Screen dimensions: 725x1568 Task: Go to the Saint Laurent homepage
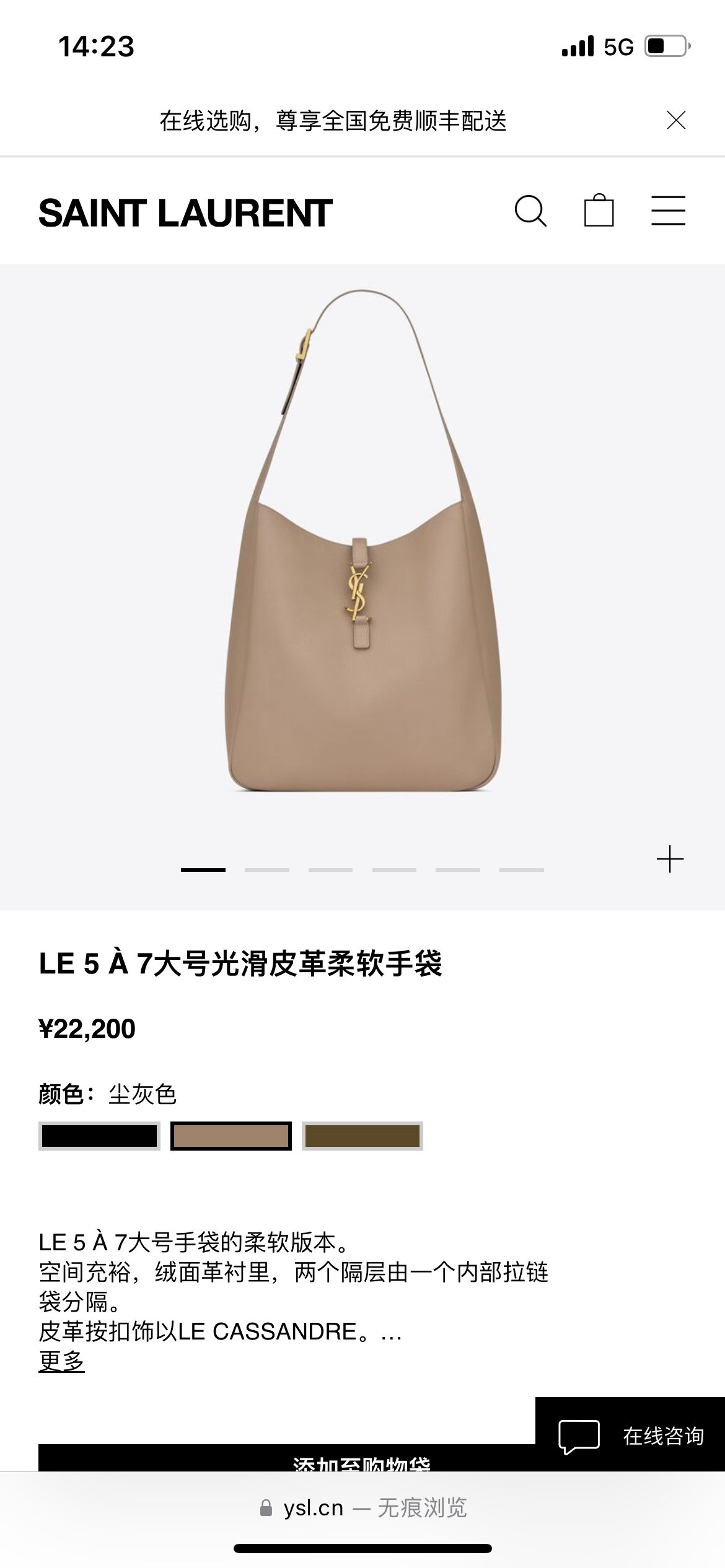pos(185,213)
